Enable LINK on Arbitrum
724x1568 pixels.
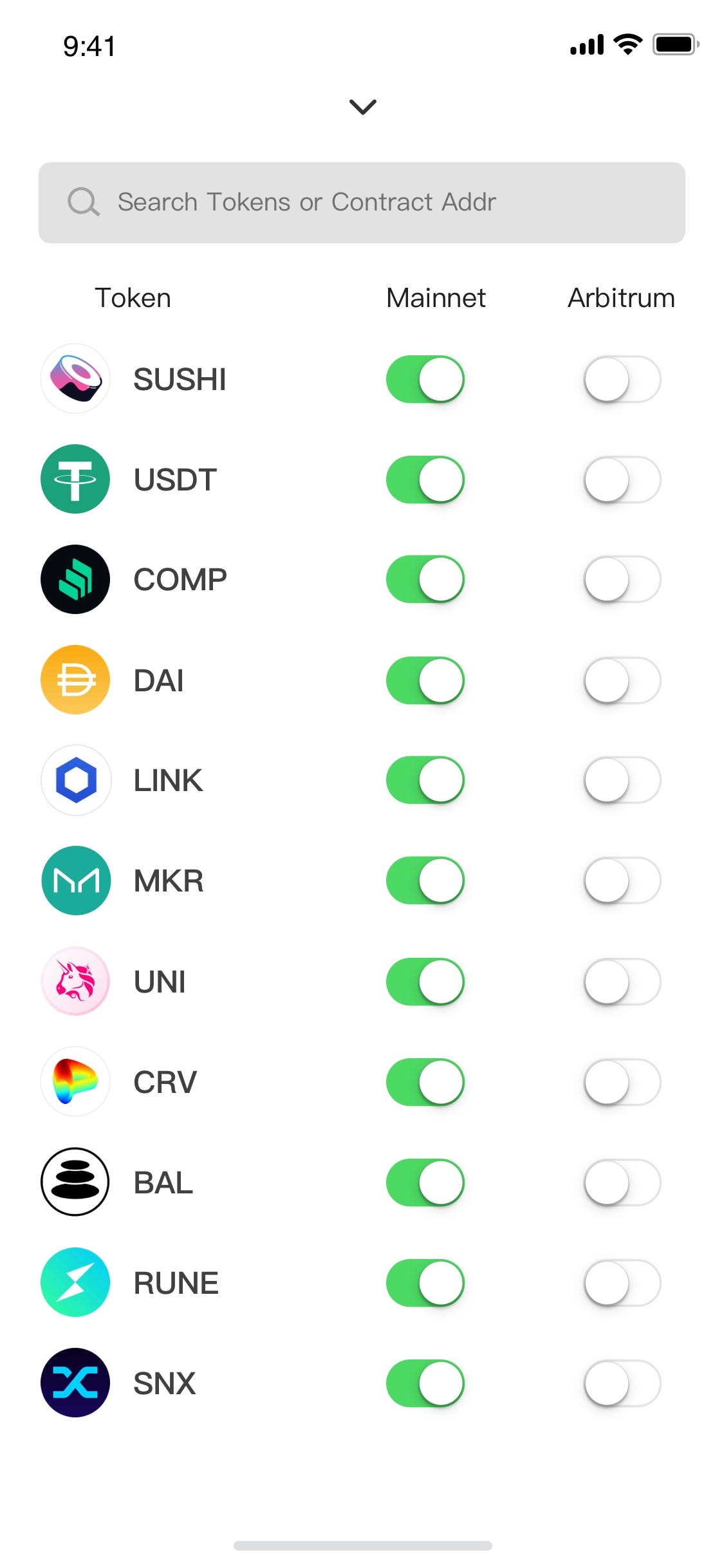[622, 780]
